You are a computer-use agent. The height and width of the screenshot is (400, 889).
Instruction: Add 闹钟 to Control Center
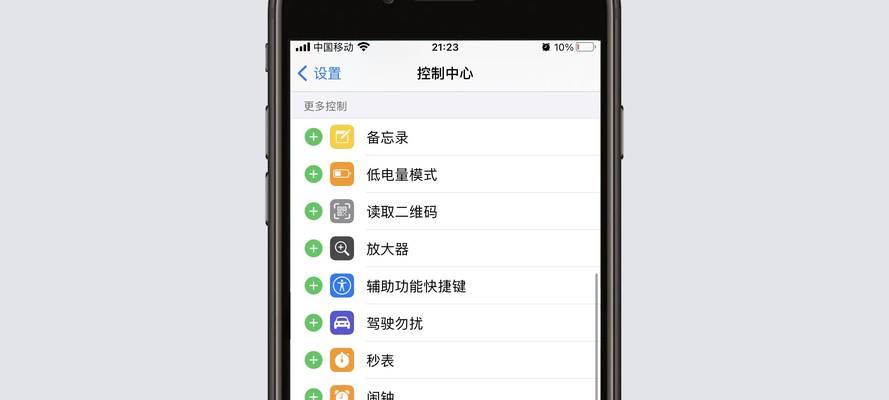pos(313,394)
